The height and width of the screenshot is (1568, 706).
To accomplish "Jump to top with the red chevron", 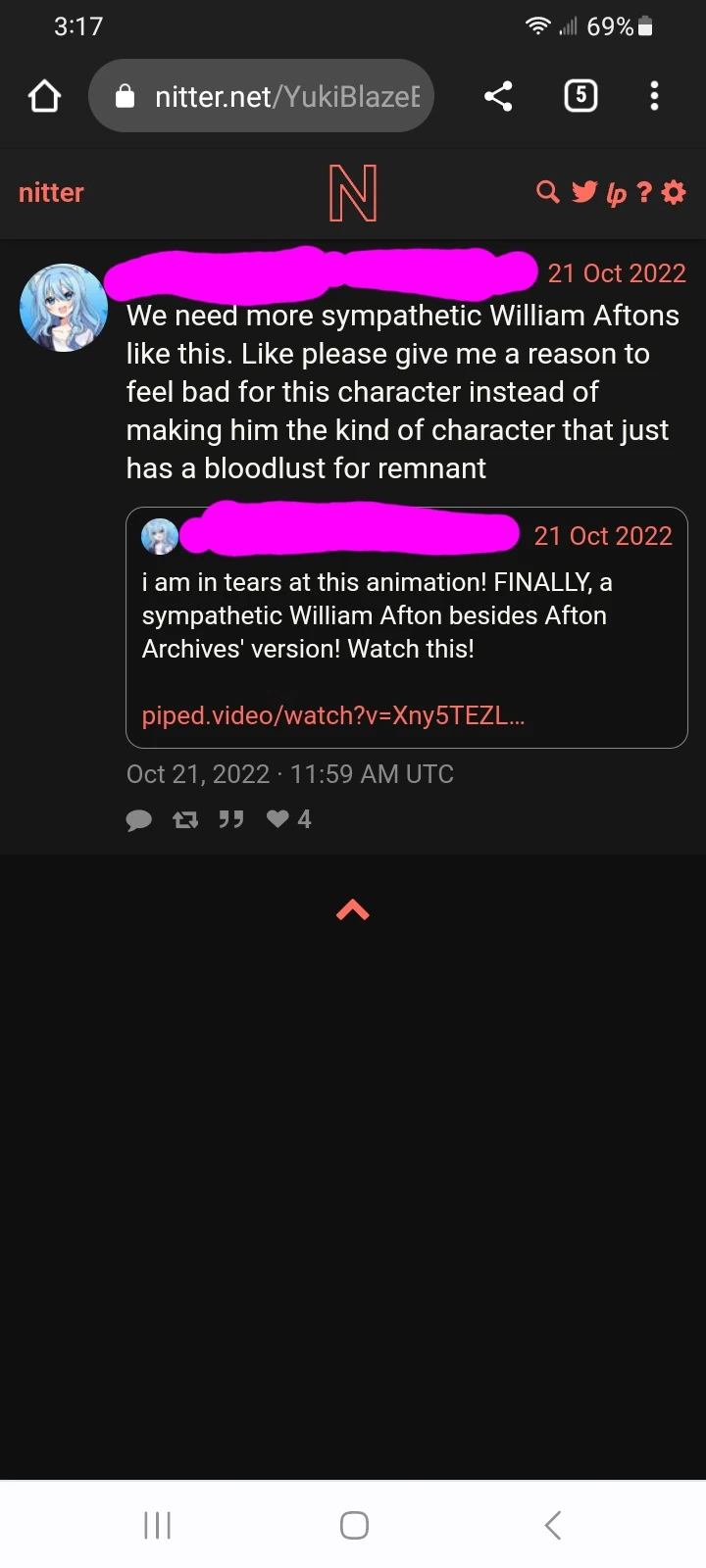I will [x=353, y=910].
